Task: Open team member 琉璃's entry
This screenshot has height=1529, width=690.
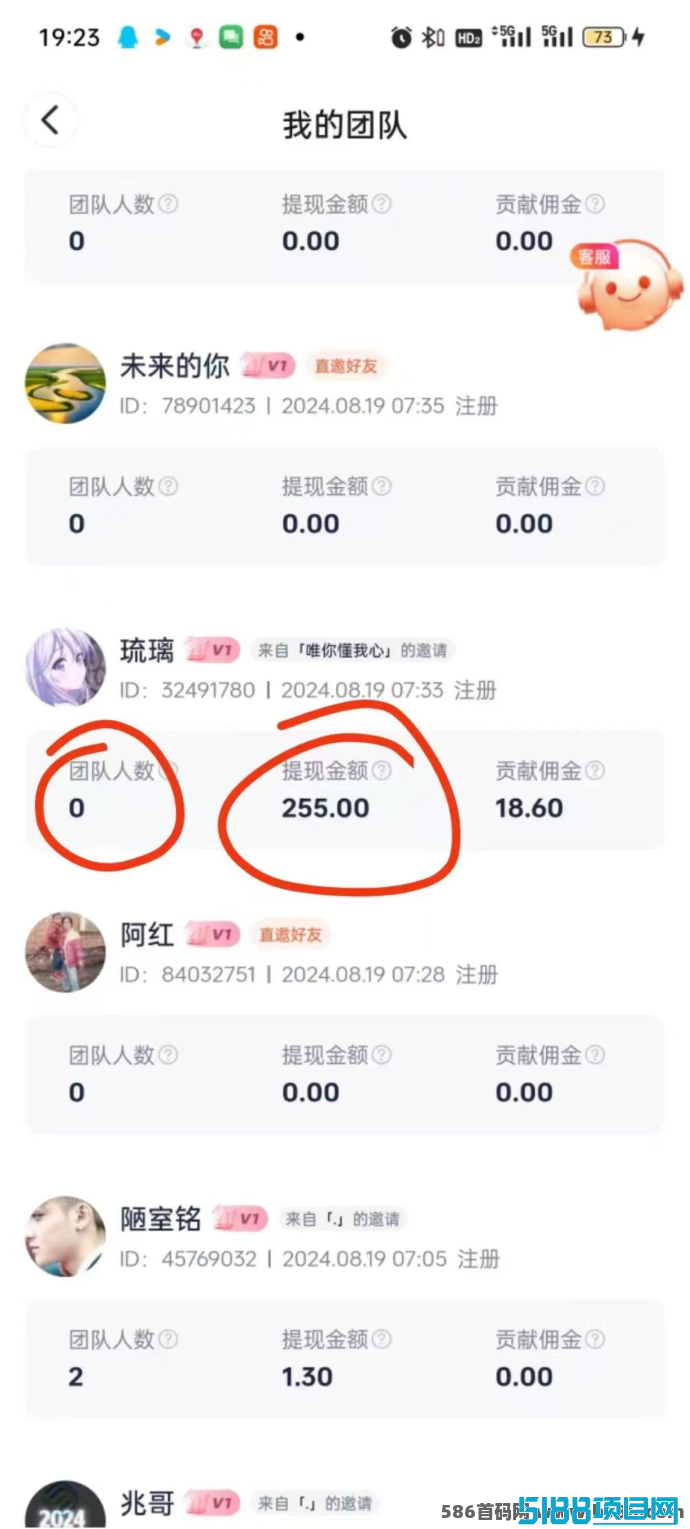Action: [x=344, y=668]
